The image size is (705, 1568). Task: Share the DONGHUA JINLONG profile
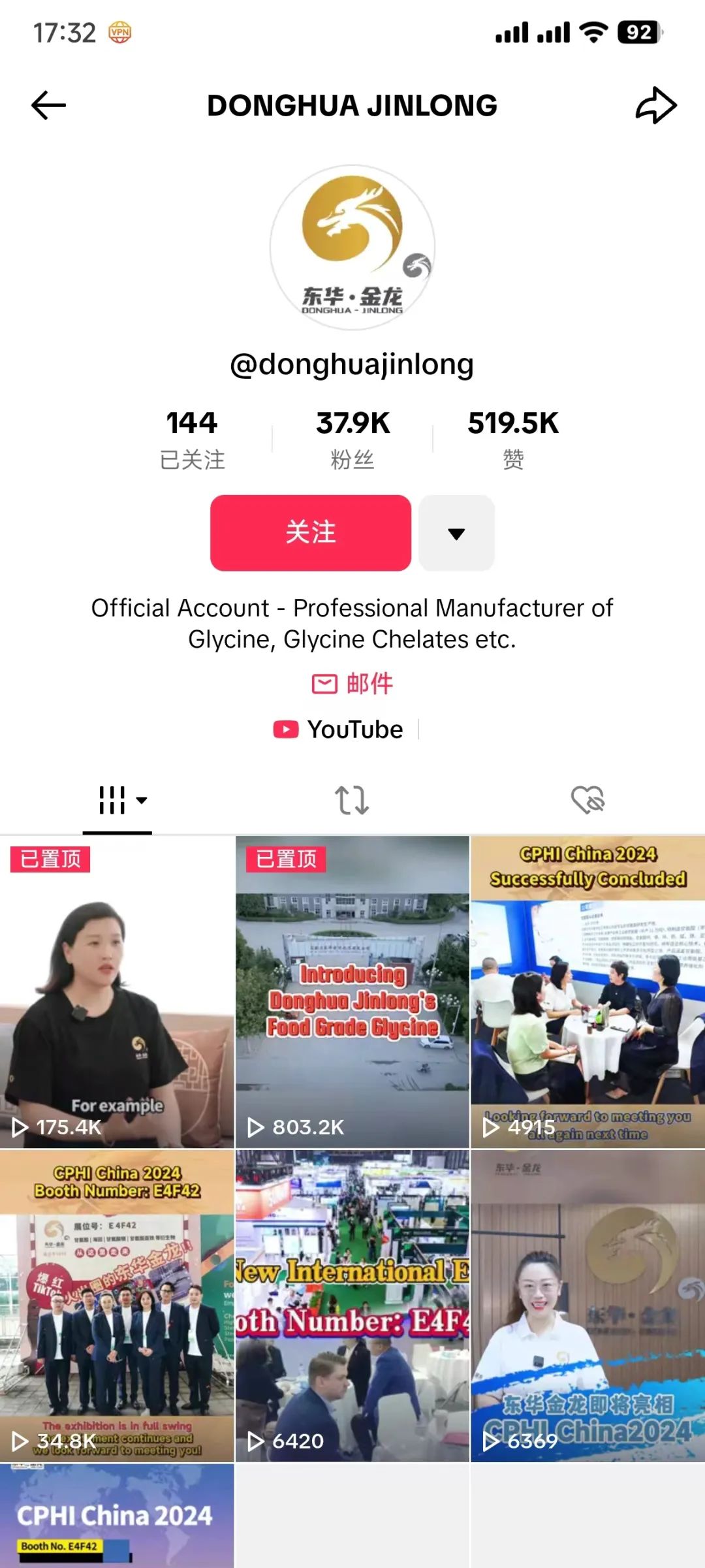[655, 105]
